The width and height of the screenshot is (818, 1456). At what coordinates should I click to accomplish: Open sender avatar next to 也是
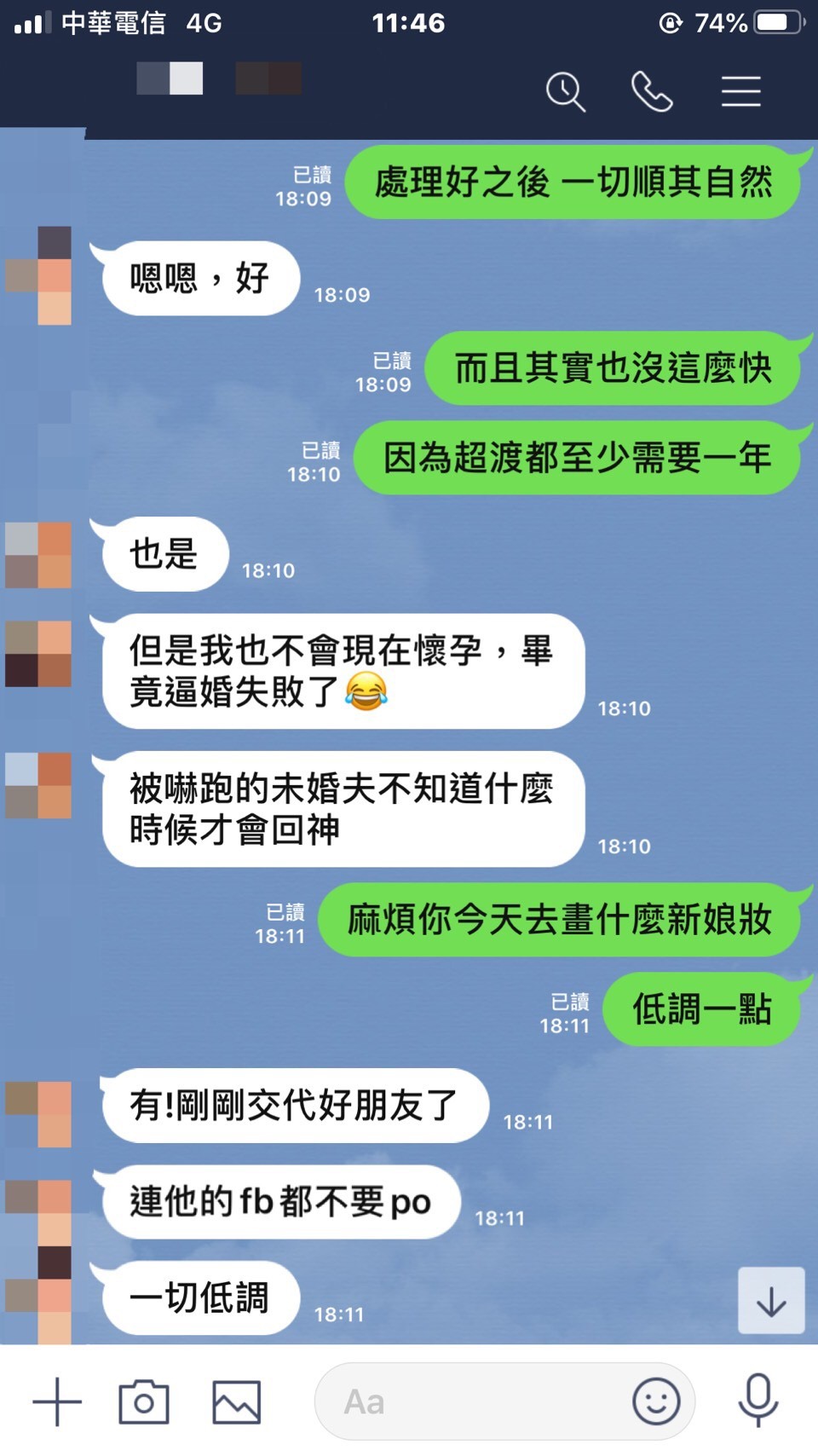pos(38,555)
